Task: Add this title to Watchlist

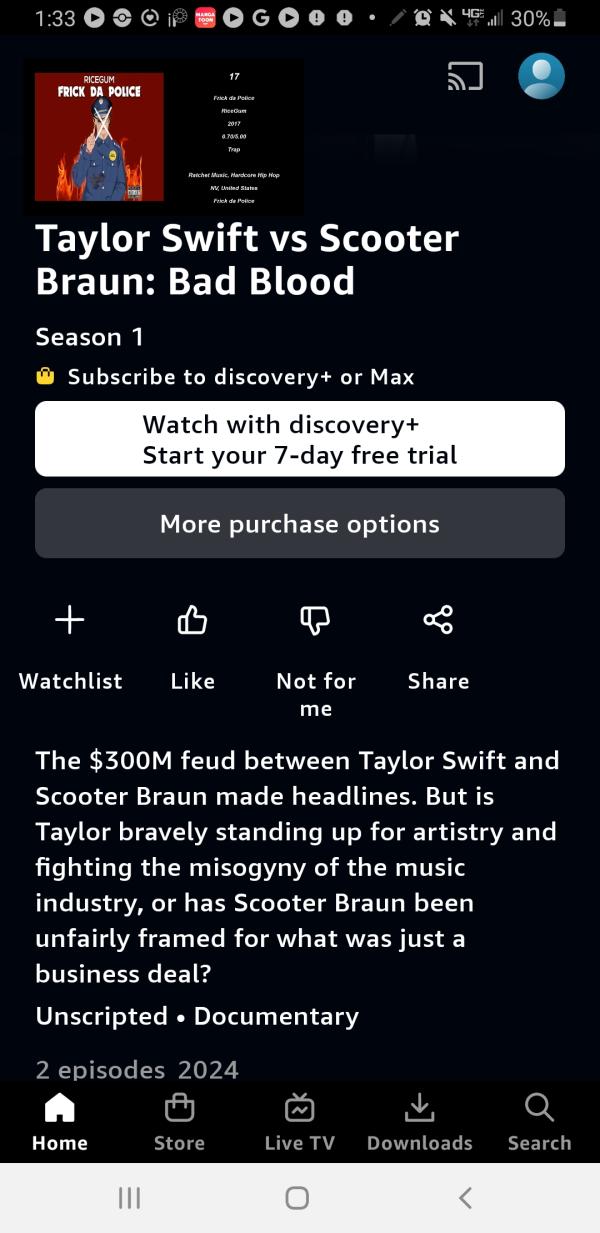Action: click(70, 621)
